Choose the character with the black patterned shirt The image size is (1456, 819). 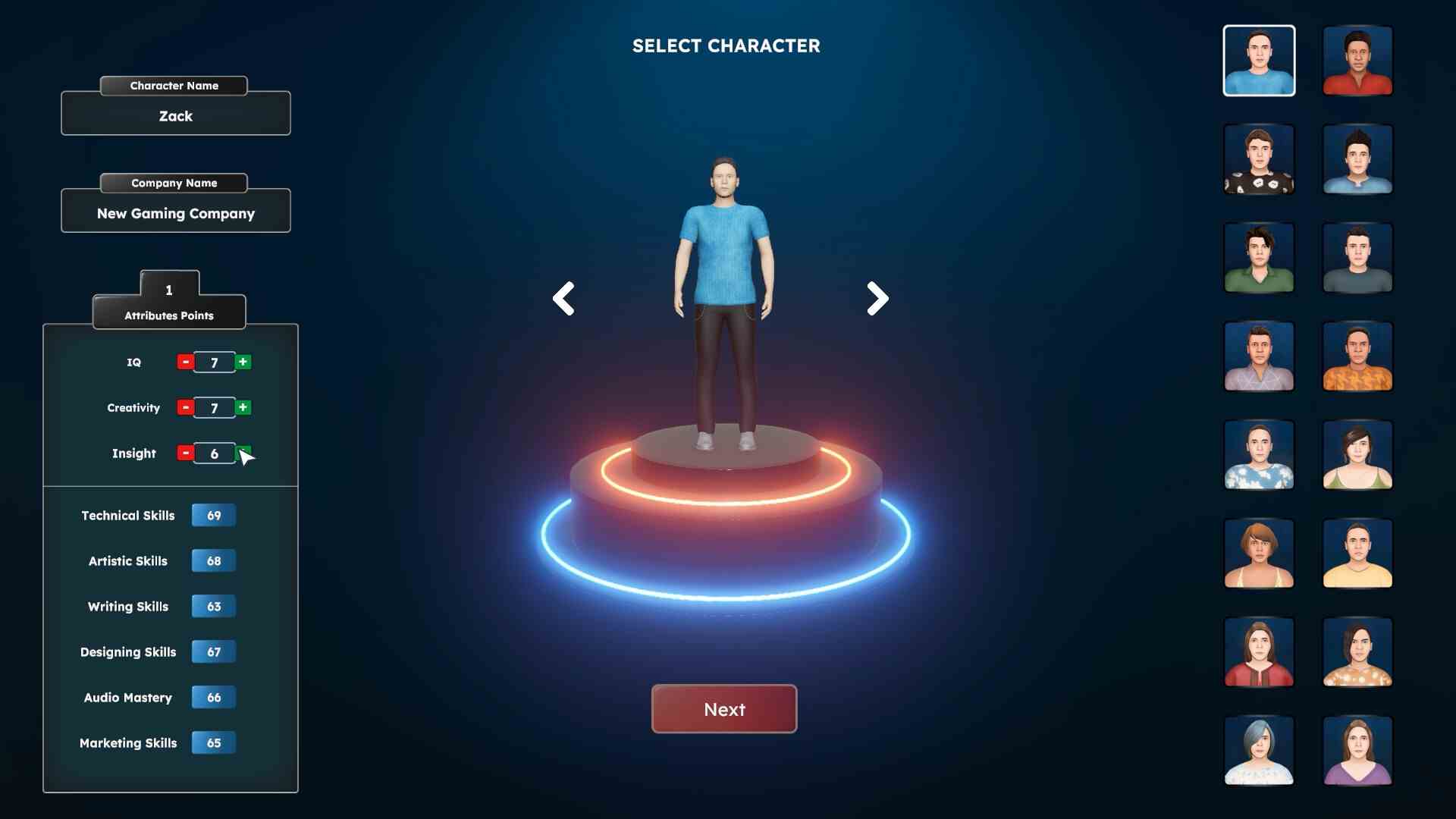coord(1259,159)
